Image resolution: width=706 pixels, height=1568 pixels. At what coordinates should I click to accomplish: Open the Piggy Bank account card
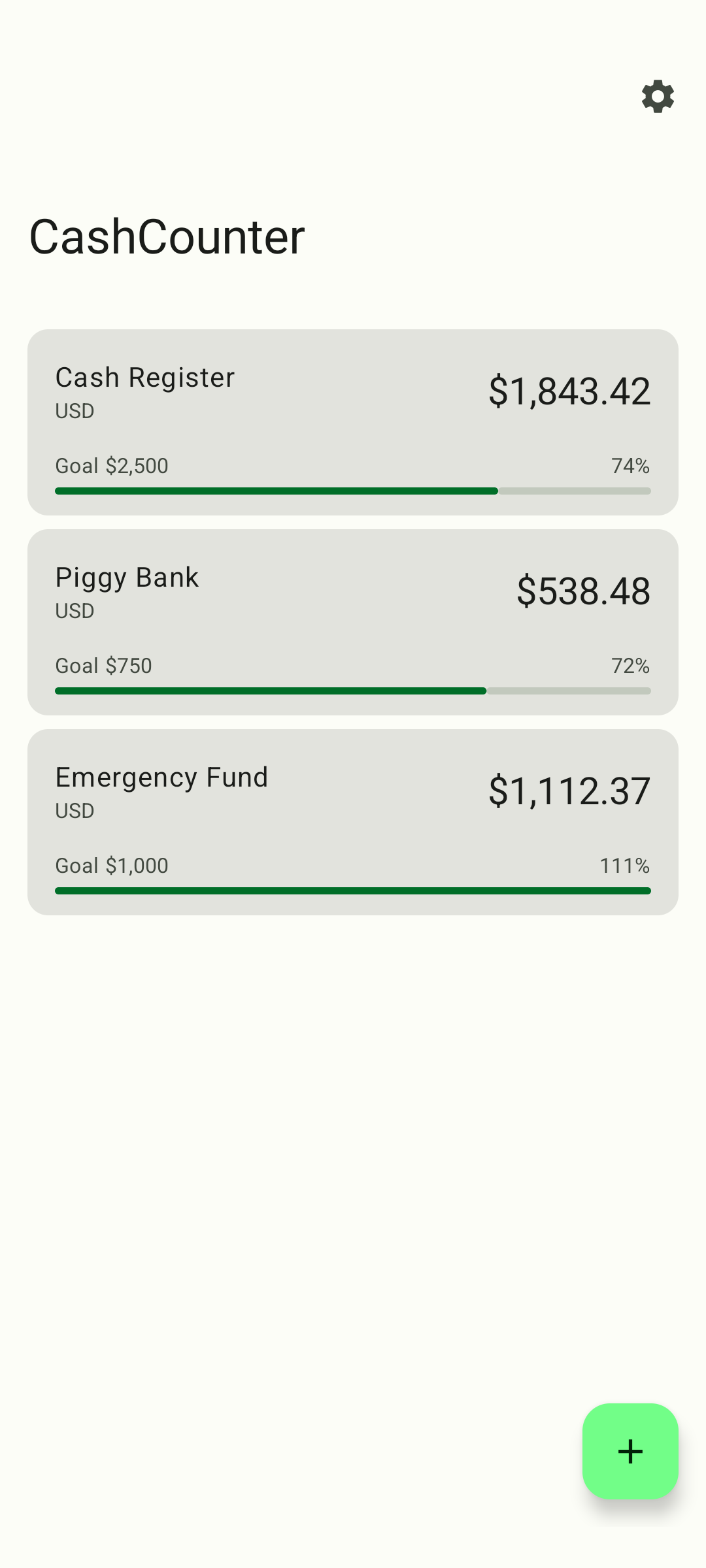point(353,621)
